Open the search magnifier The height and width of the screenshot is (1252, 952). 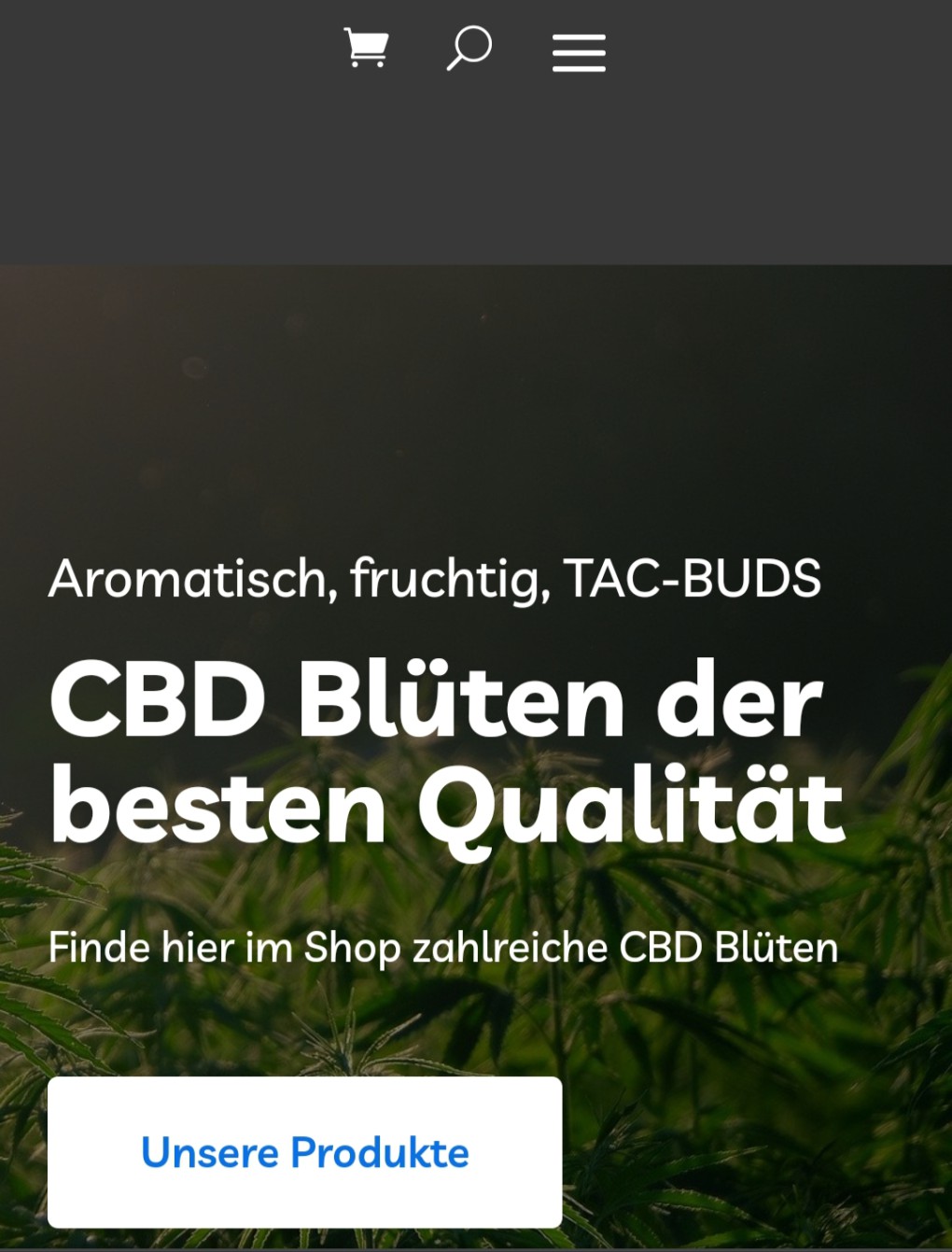469,49
